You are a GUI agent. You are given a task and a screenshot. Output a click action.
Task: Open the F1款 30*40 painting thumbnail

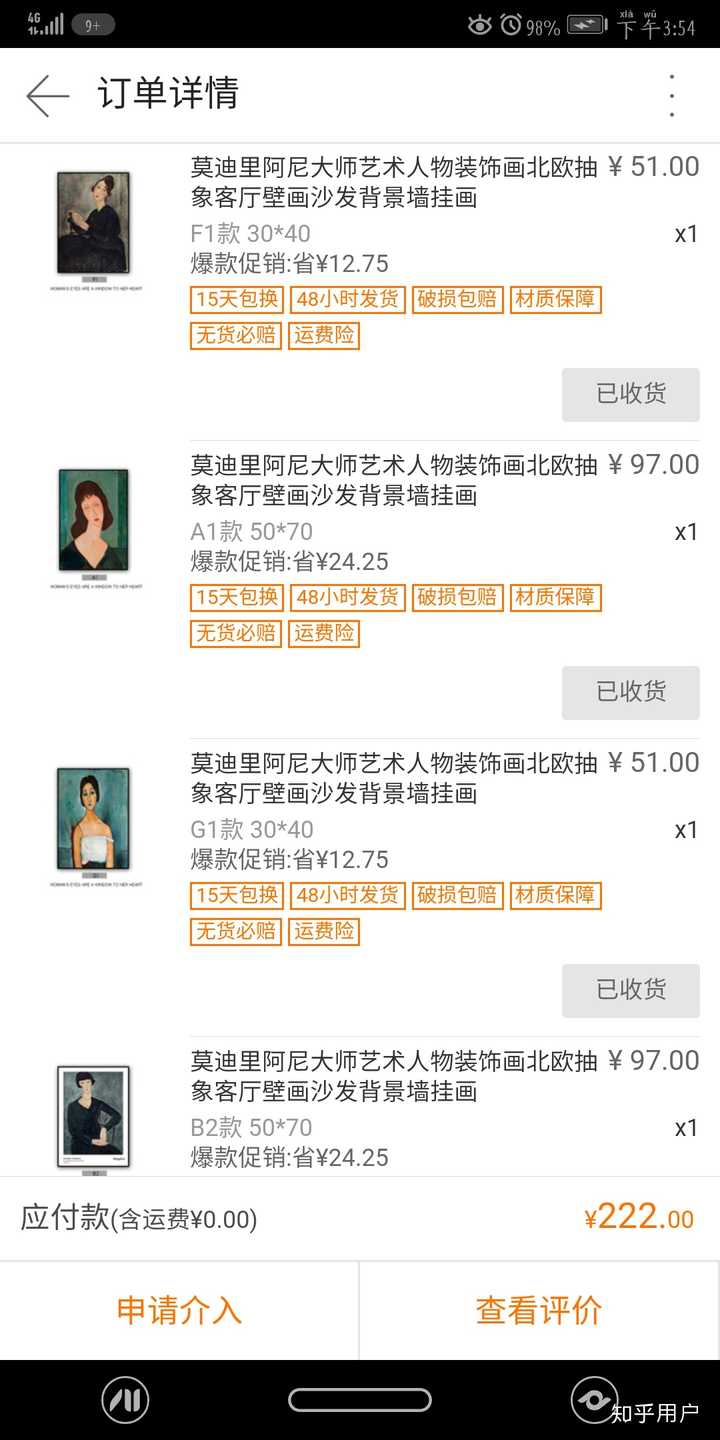94,224
